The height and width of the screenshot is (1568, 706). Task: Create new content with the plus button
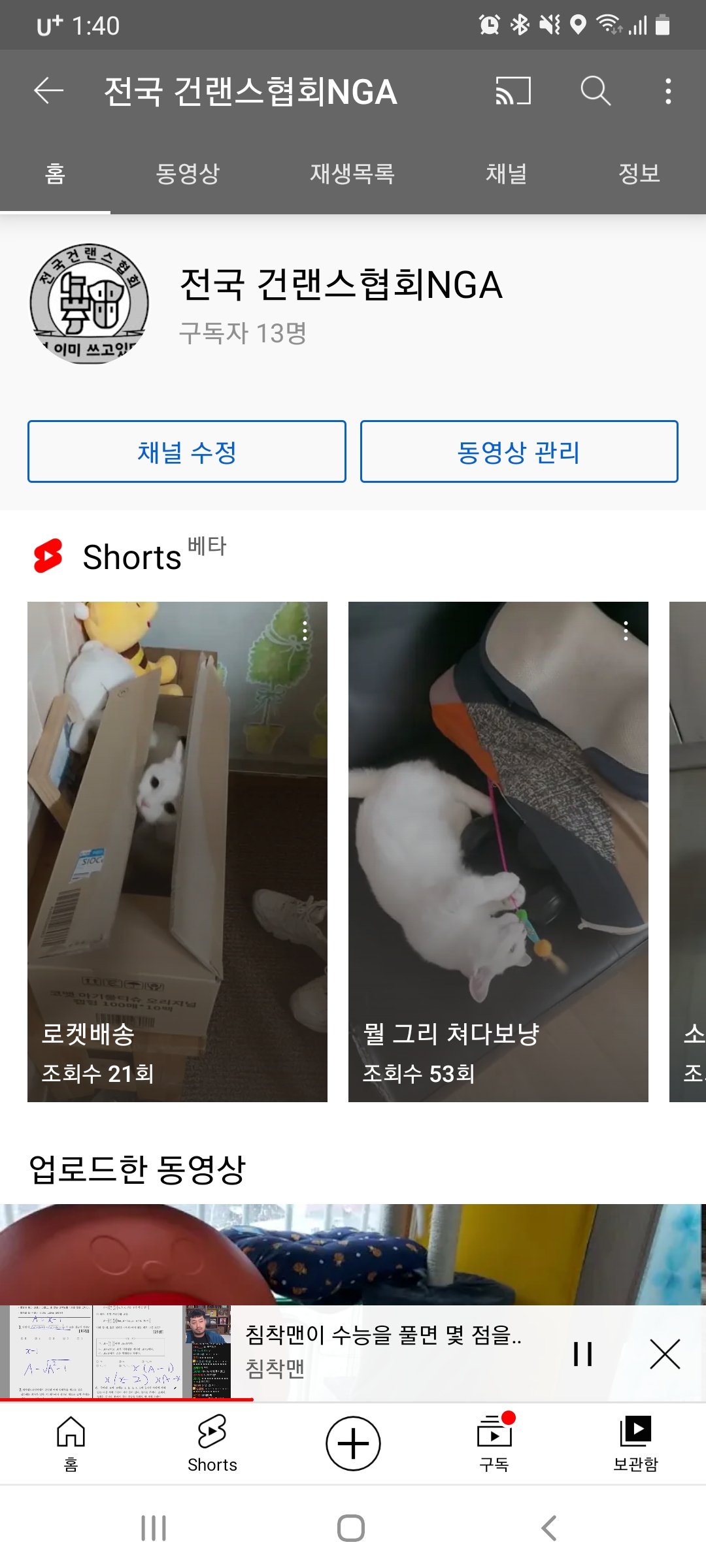353,1444
